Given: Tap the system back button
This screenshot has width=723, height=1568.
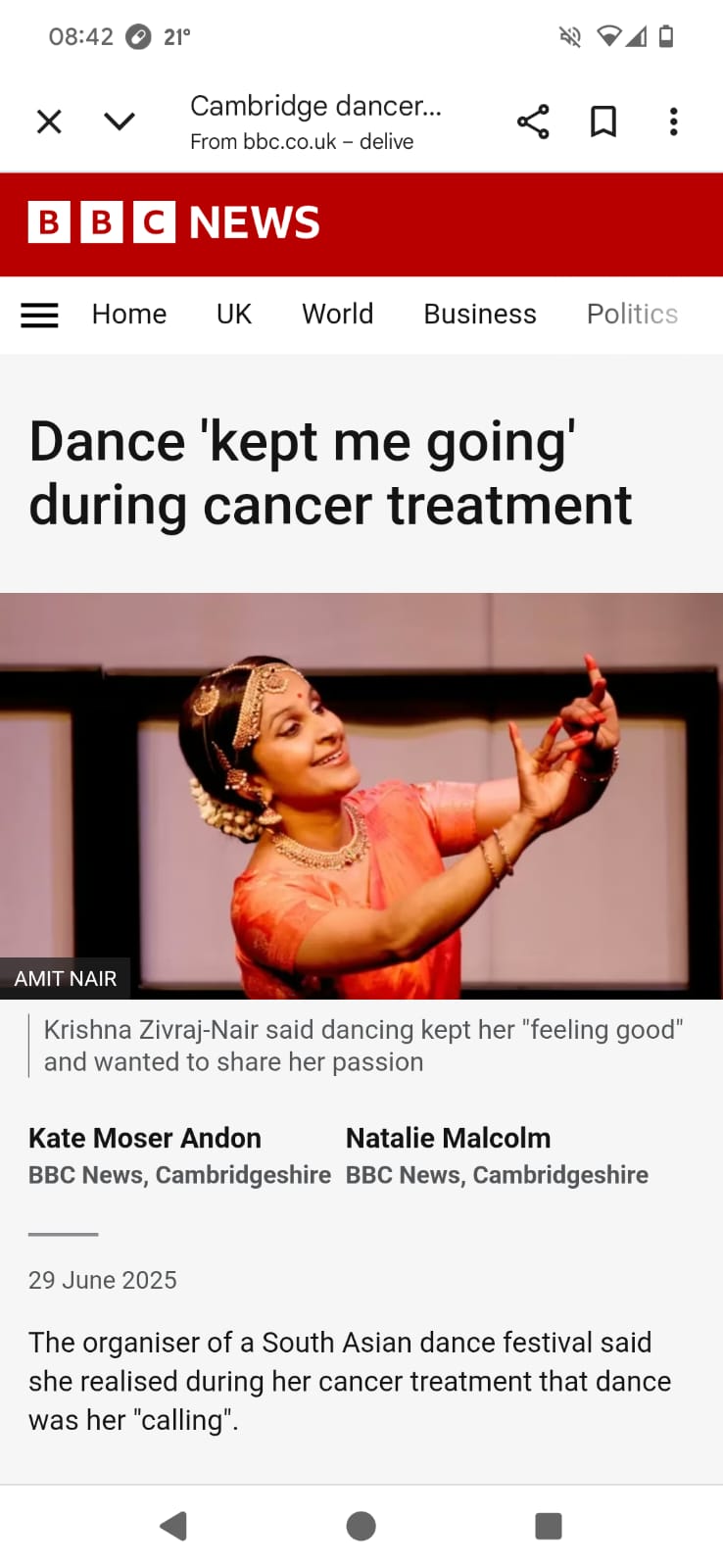Looking at the screenshot, I should (173, 1526).
